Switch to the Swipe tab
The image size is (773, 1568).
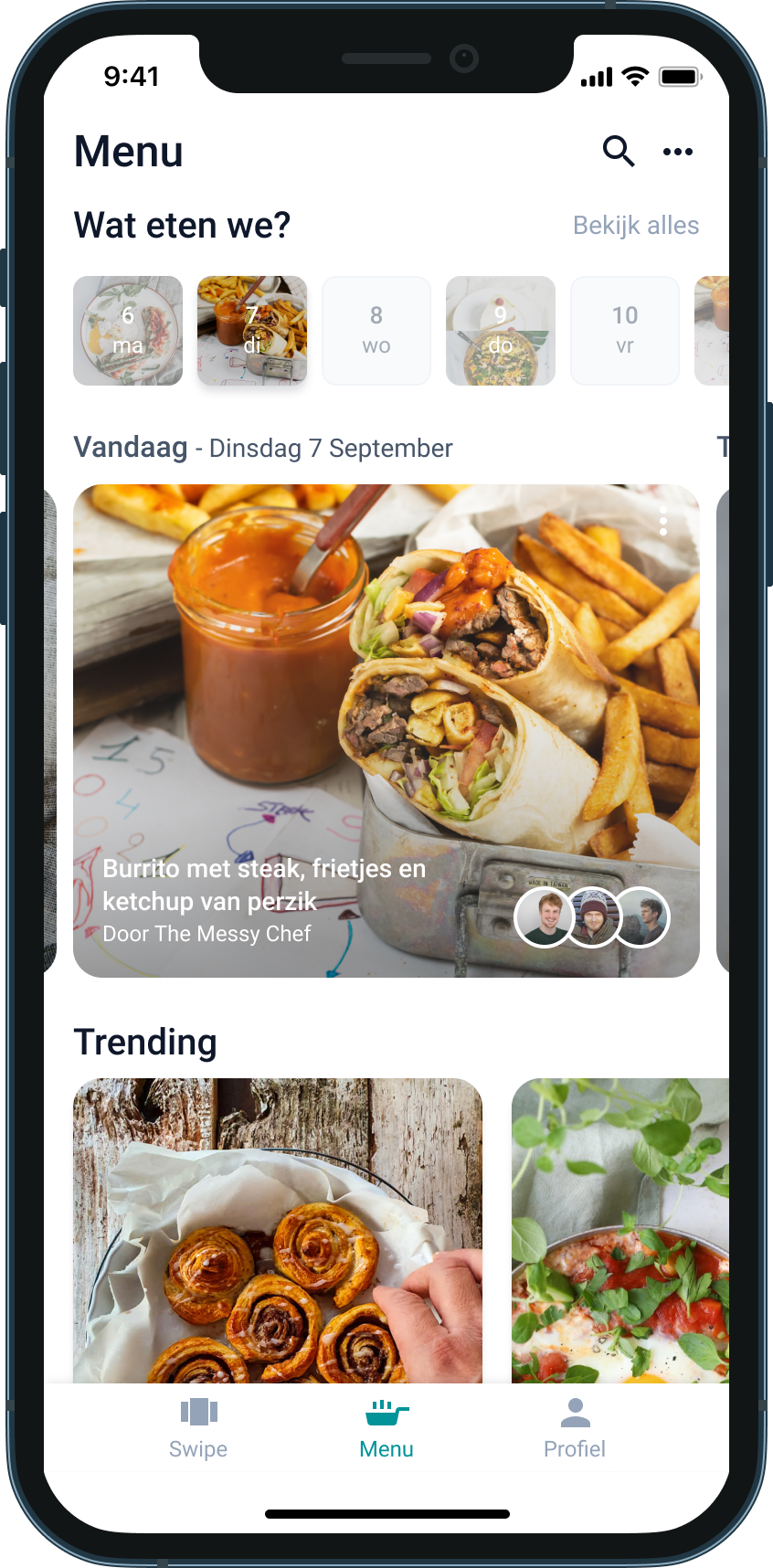tap(198, 1429)
